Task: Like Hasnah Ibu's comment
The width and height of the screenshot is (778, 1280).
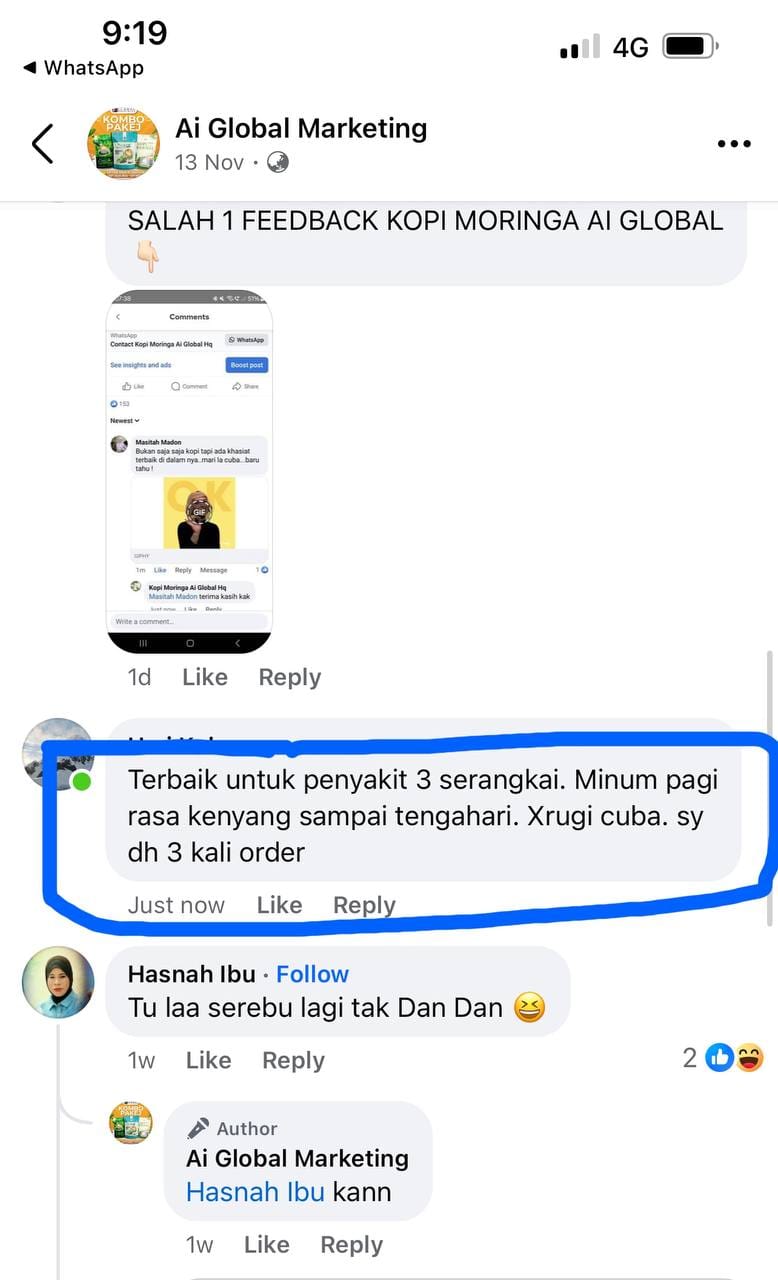Action: pyautogui.click(x=208, y=1060)
